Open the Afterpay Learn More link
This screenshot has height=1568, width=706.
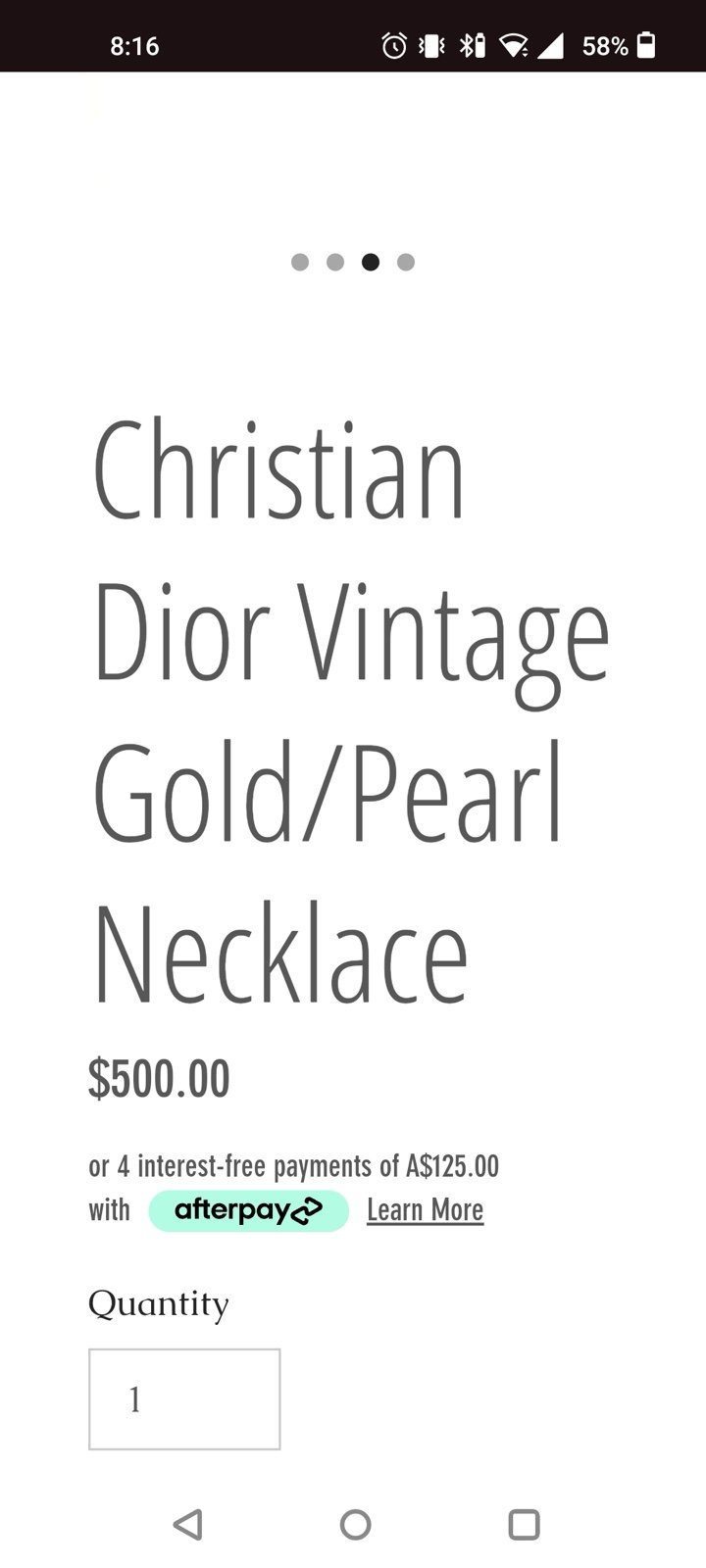(425, 1210)
